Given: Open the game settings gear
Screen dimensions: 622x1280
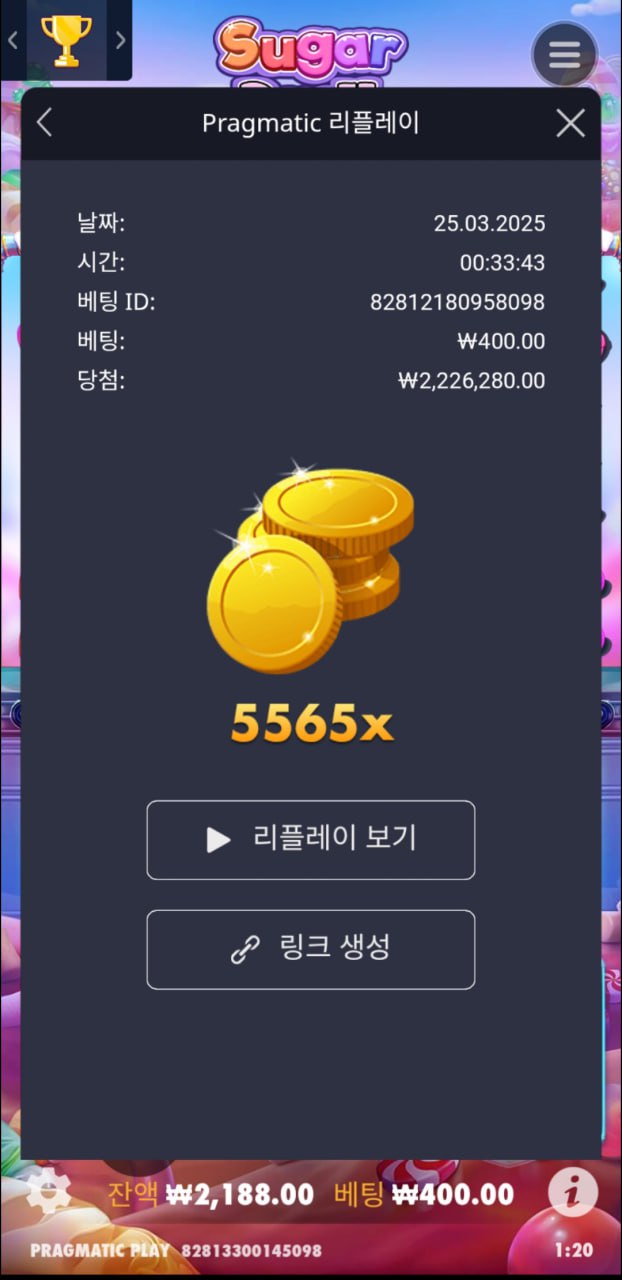Looking at the screenshot, I should 48,1192.
